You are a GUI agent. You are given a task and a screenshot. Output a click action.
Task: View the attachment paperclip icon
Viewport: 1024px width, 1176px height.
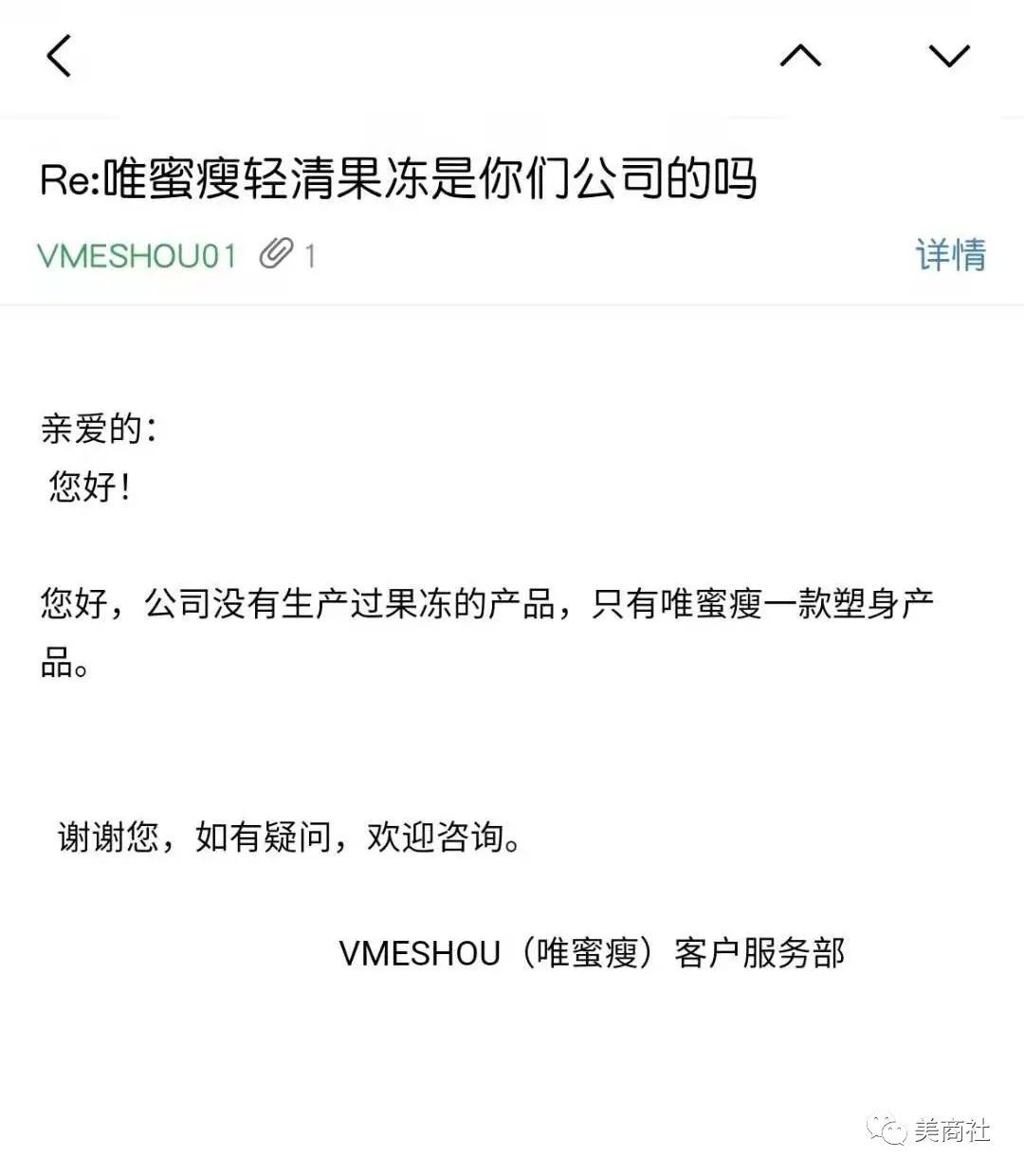276,254
